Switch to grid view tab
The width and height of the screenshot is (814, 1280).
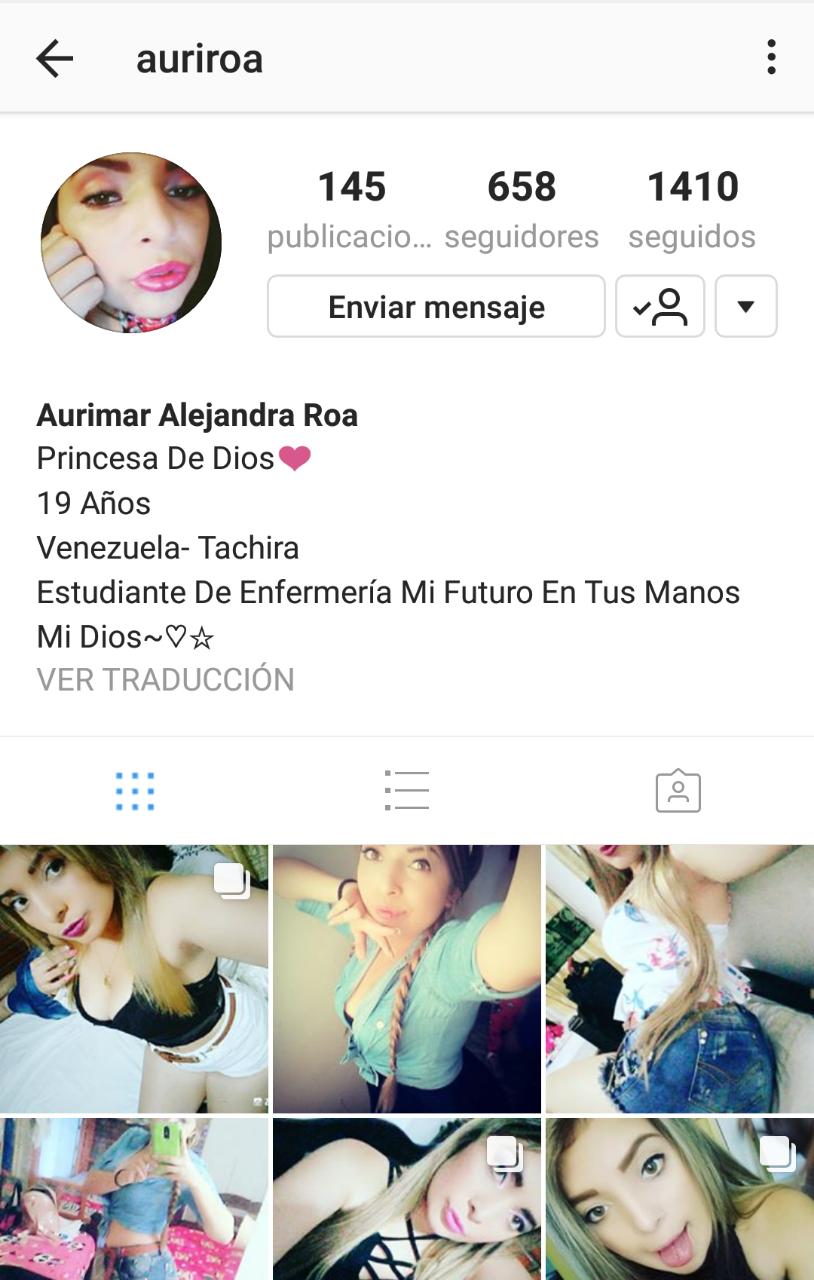click(135, 791)
